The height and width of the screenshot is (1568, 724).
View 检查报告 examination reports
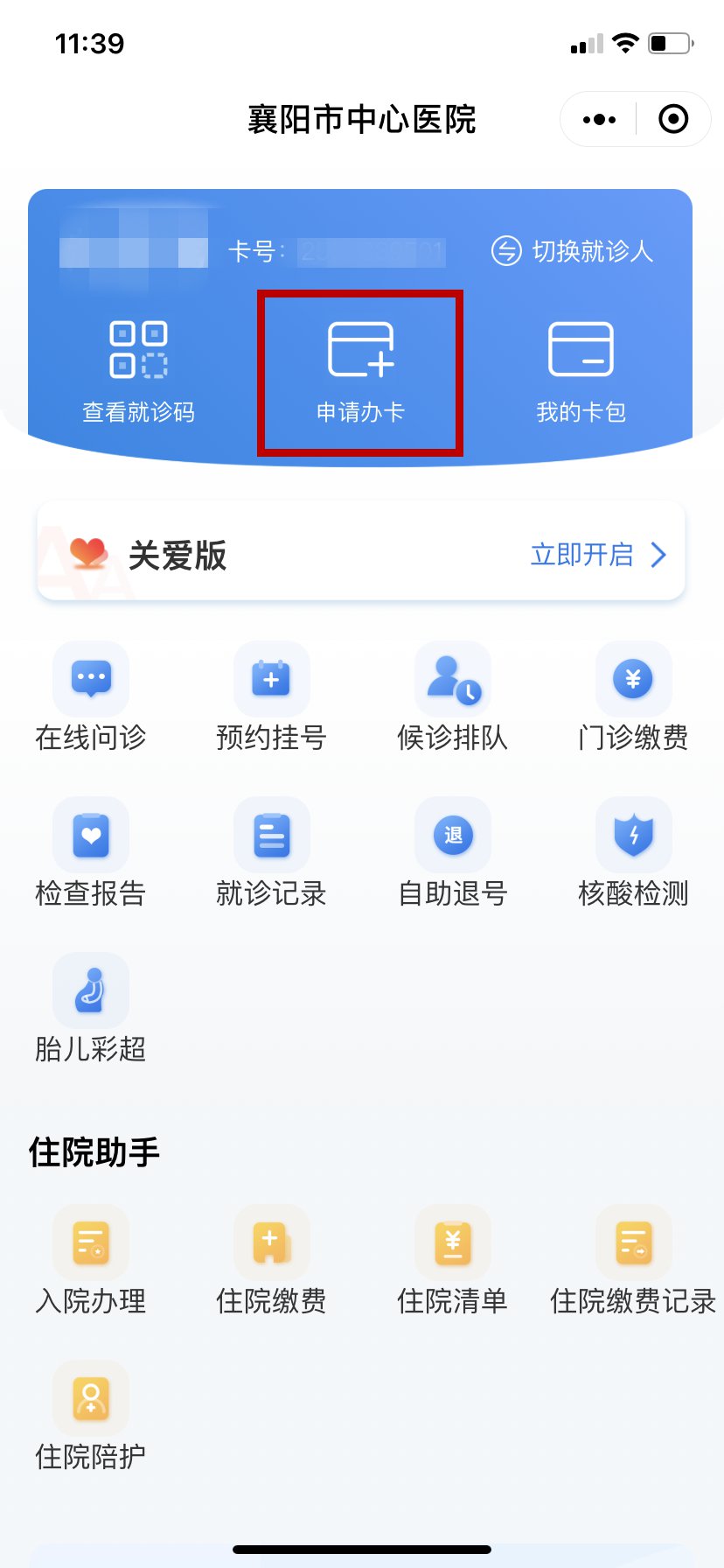click(91, 853)
